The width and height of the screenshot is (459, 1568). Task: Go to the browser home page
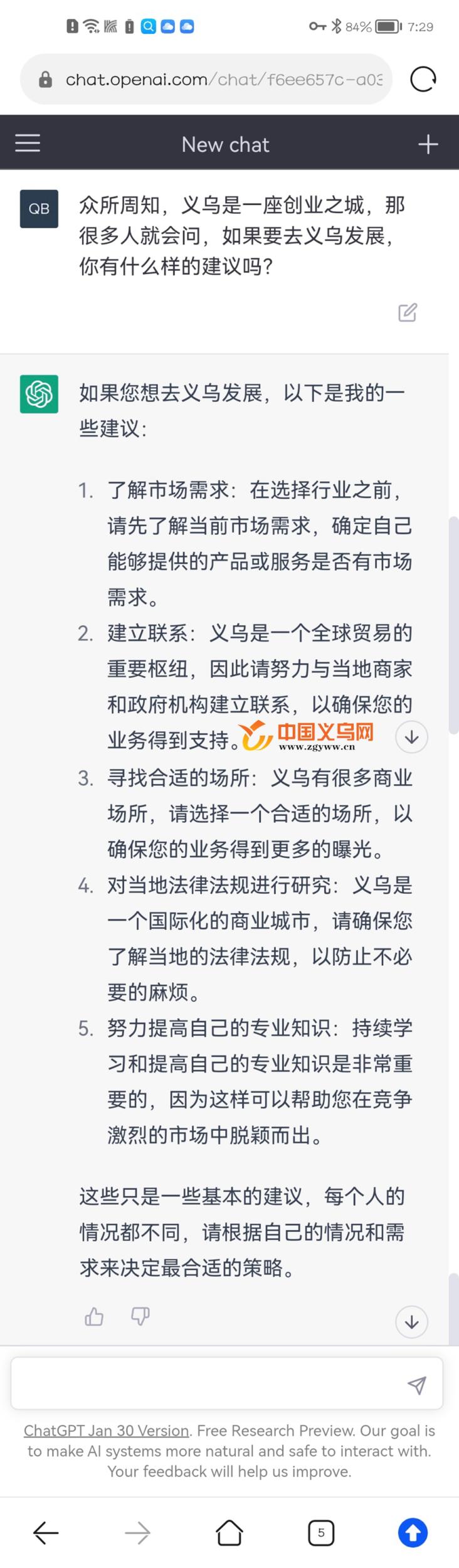229,1533
